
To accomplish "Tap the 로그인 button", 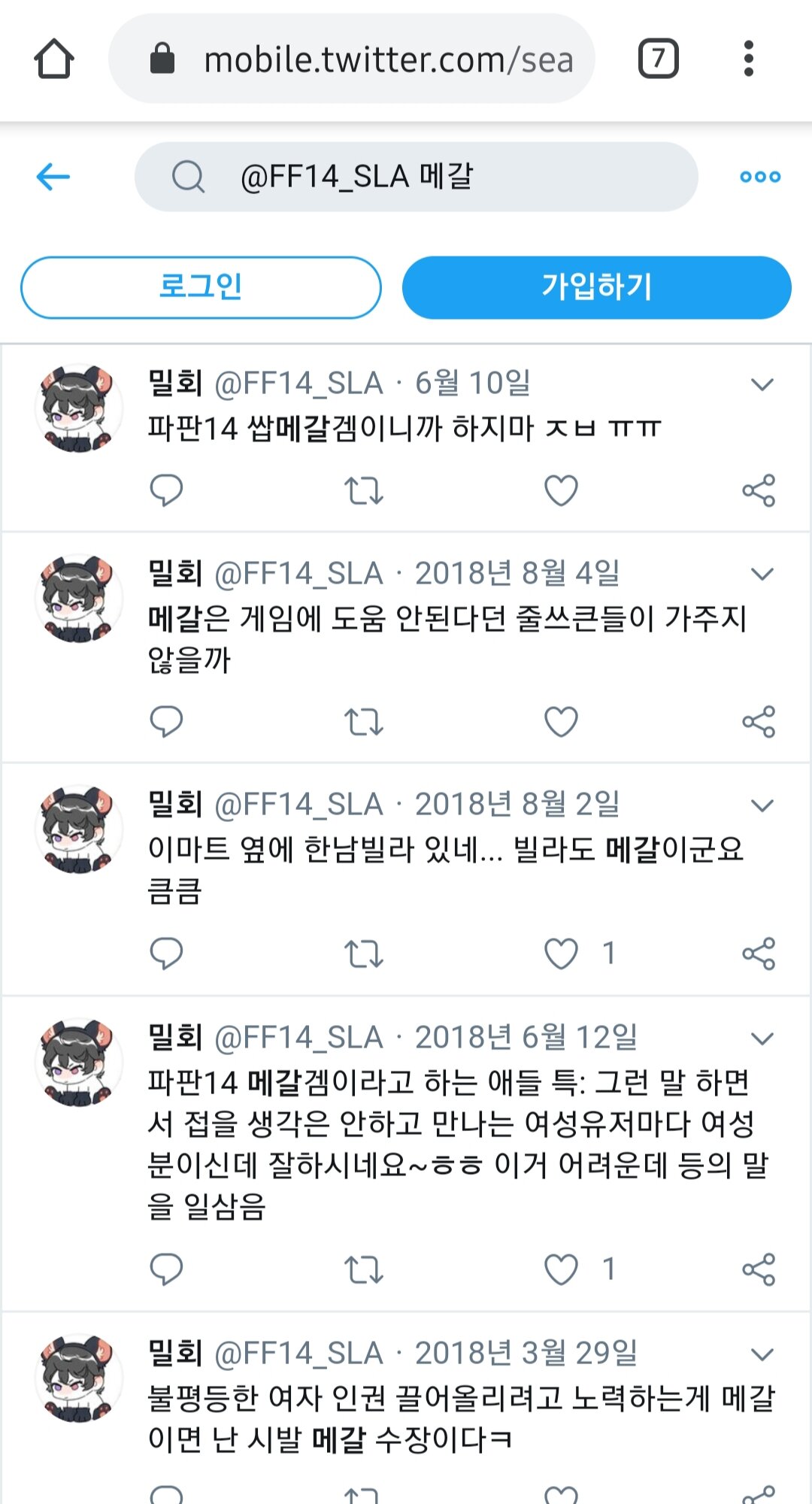I will pyautogui.click(x=201, y=287).
